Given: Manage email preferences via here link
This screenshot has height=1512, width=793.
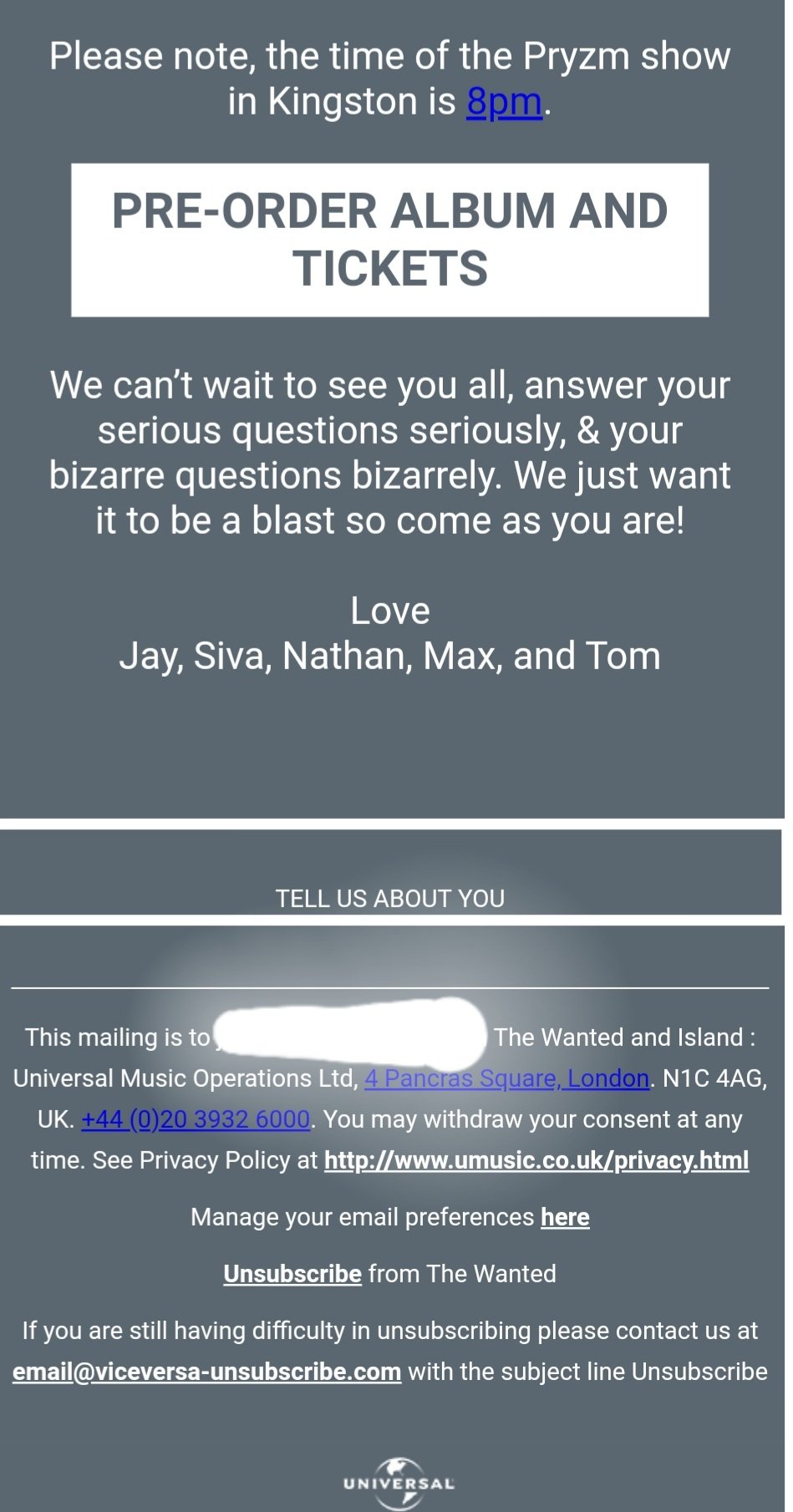Looking at the screenshot, I should coord(565,1217).
